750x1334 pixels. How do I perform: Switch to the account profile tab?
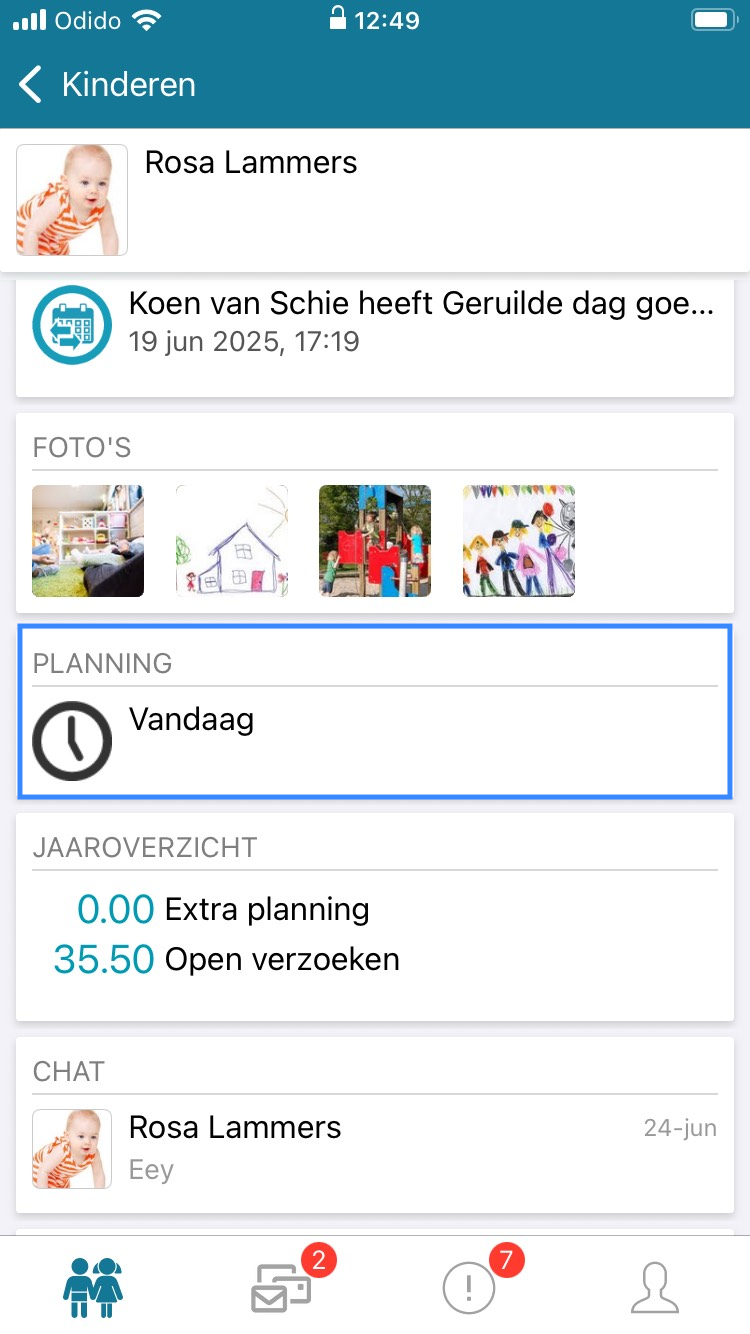point(656,1288)
